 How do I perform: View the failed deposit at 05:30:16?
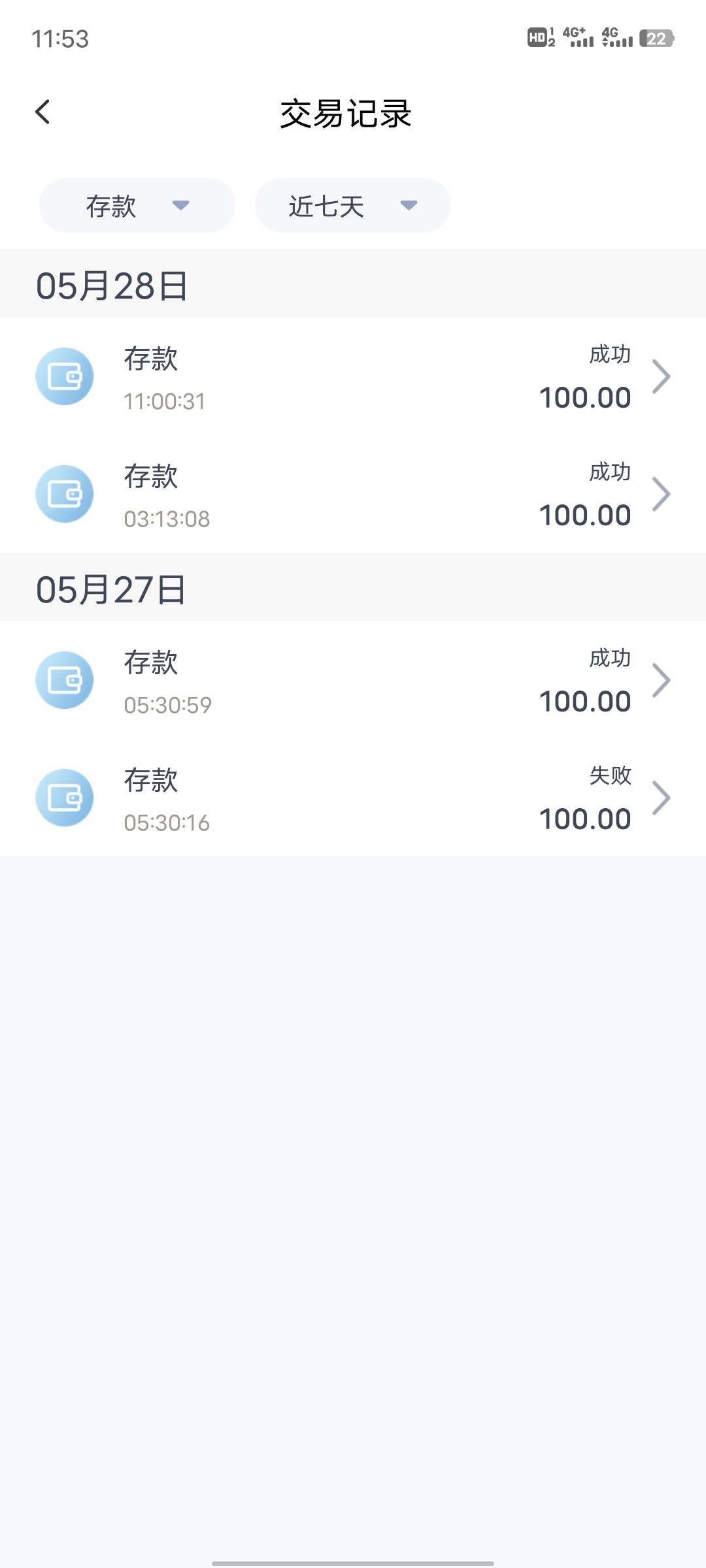(x=353, y=798)
